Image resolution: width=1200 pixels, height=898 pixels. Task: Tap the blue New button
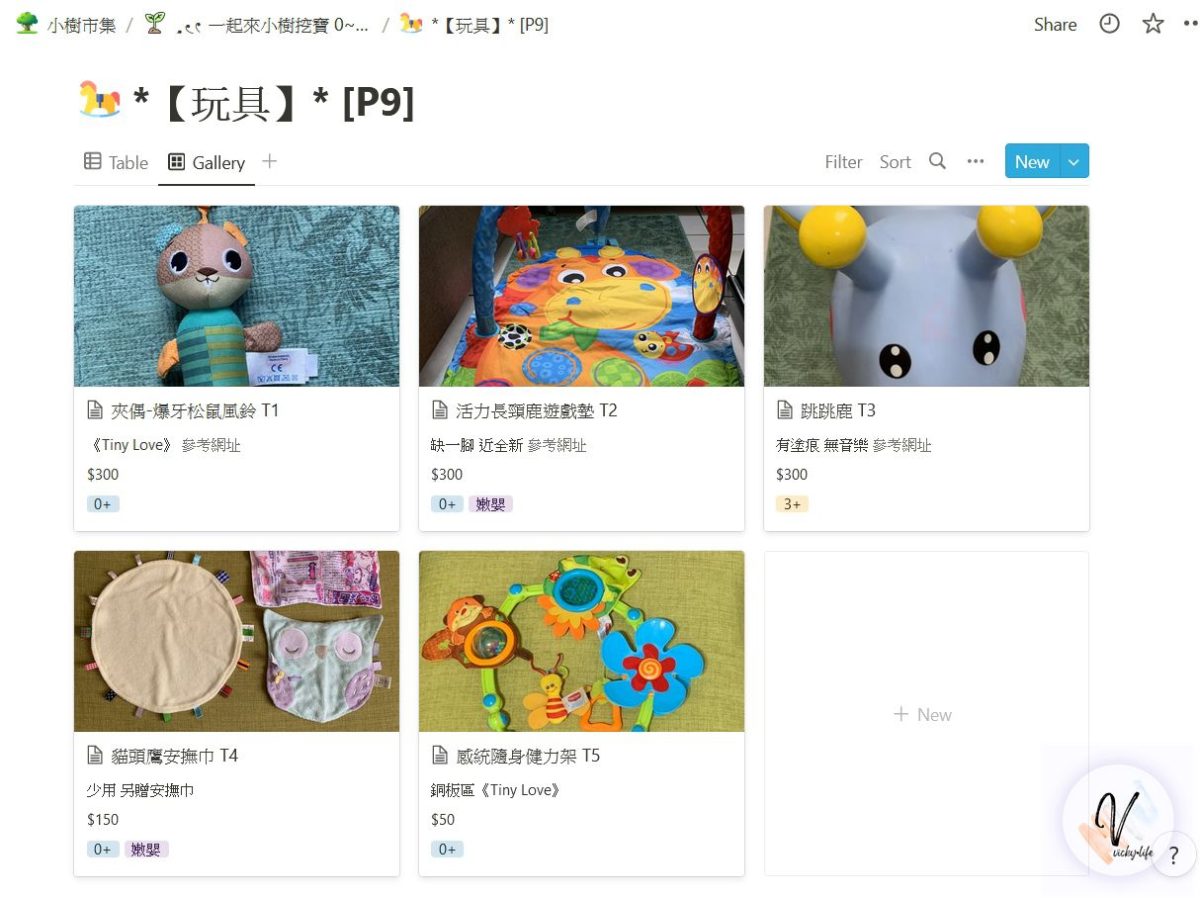coord(1031,161)
